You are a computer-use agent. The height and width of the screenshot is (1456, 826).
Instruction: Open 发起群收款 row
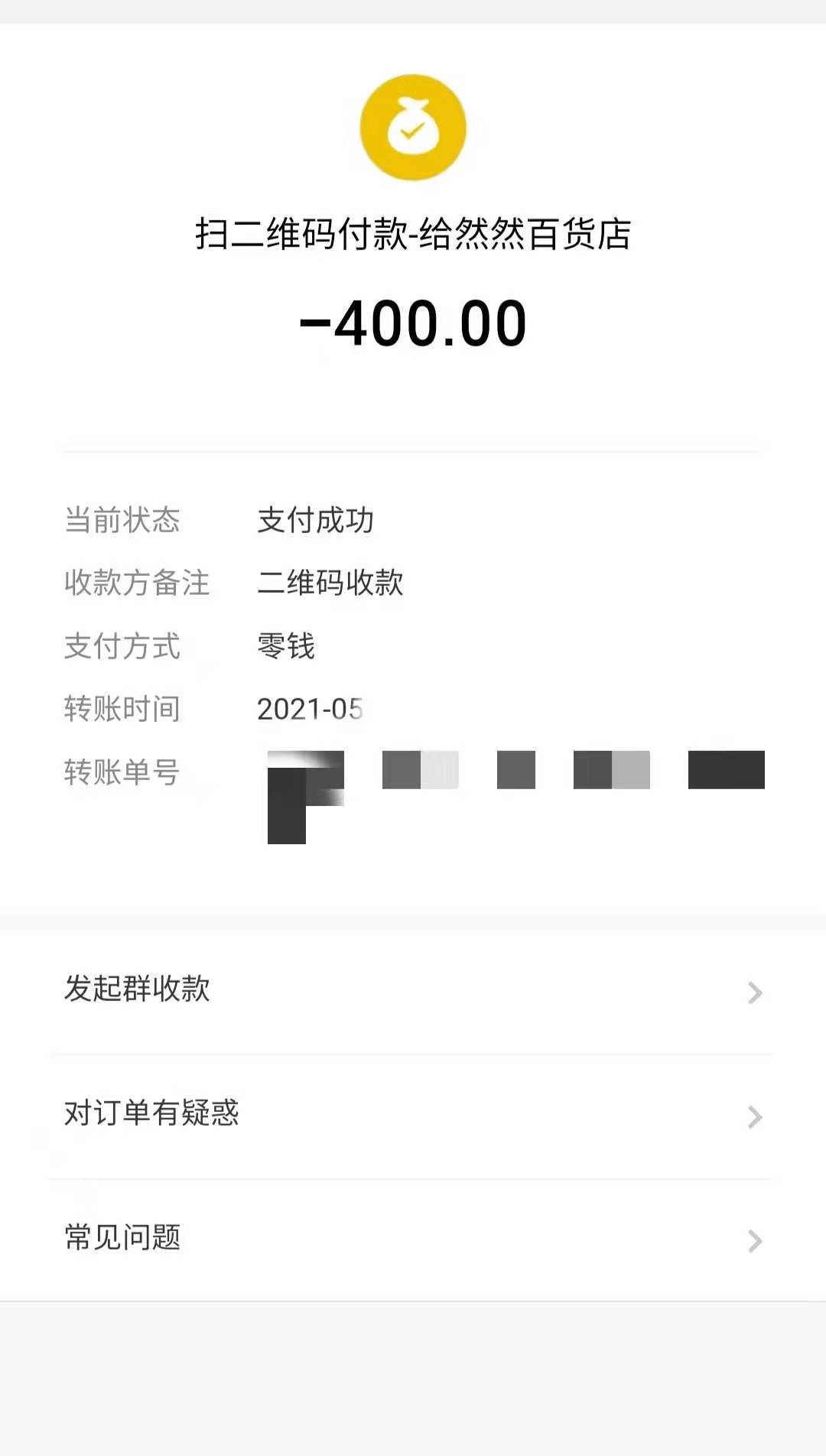point(411,990)
